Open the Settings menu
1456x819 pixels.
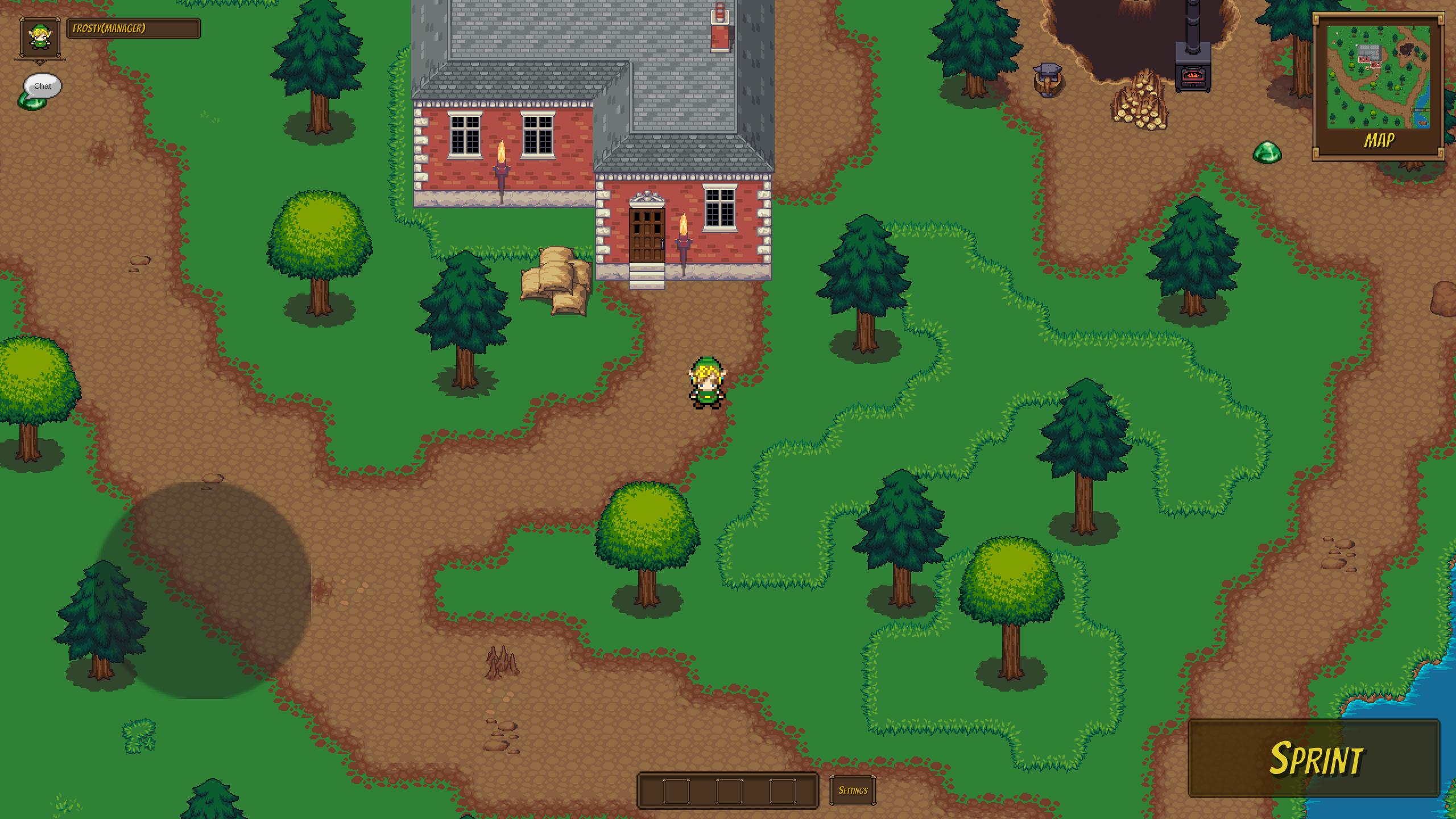[x=853, y=791]
